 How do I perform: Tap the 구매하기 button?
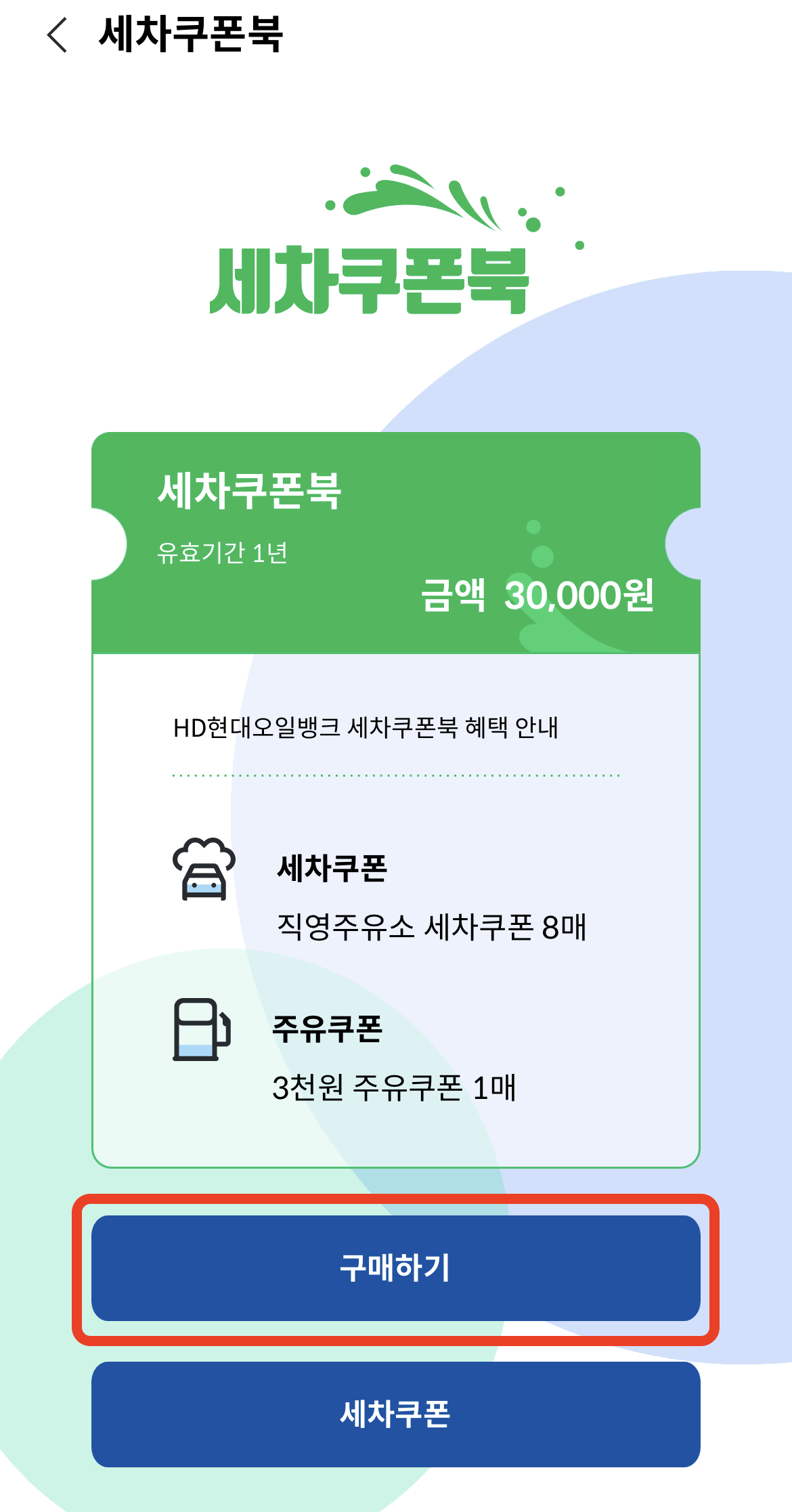(x=396, y=1268)
